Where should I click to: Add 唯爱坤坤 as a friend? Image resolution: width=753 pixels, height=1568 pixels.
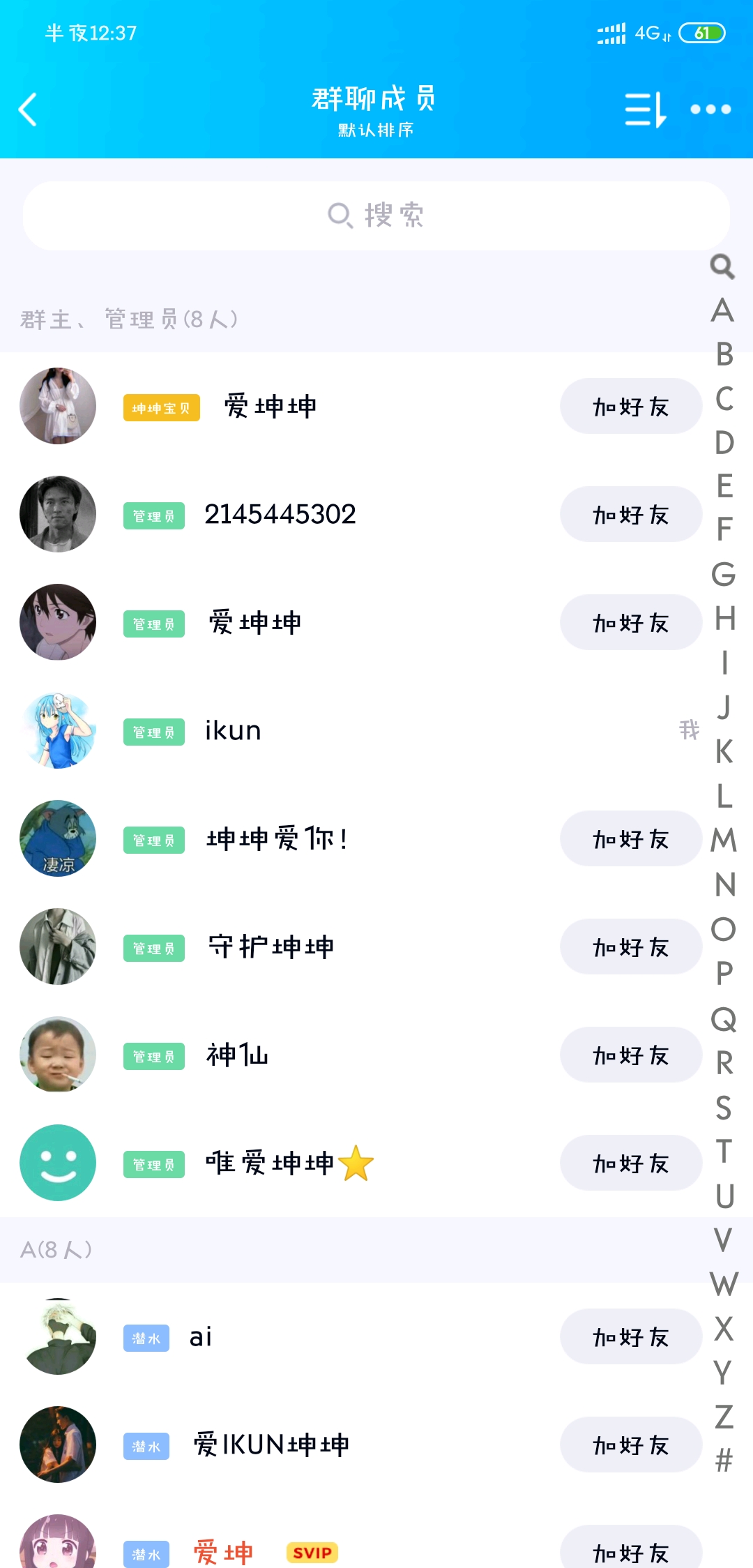click(x=630, y=1163)
